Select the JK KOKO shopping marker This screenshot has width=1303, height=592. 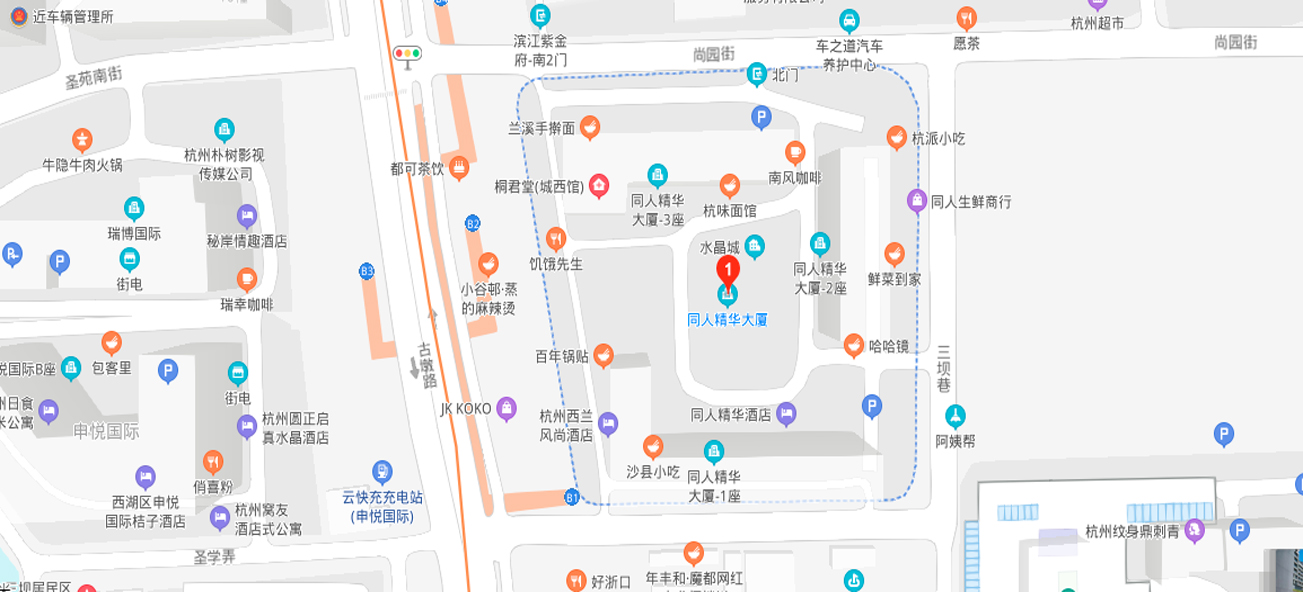tap(507, 408)
